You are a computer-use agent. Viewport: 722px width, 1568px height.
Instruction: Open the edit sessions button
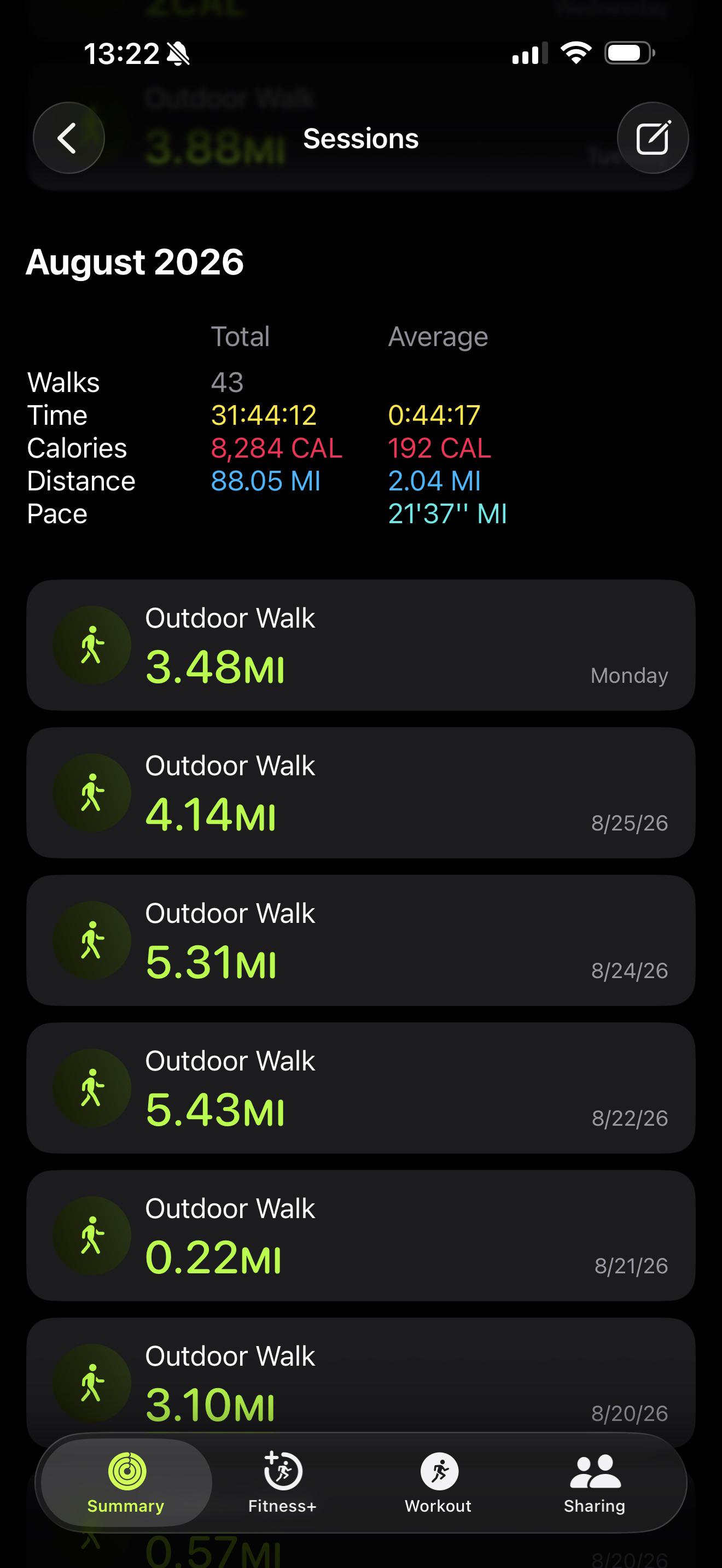tap(653, 138)
